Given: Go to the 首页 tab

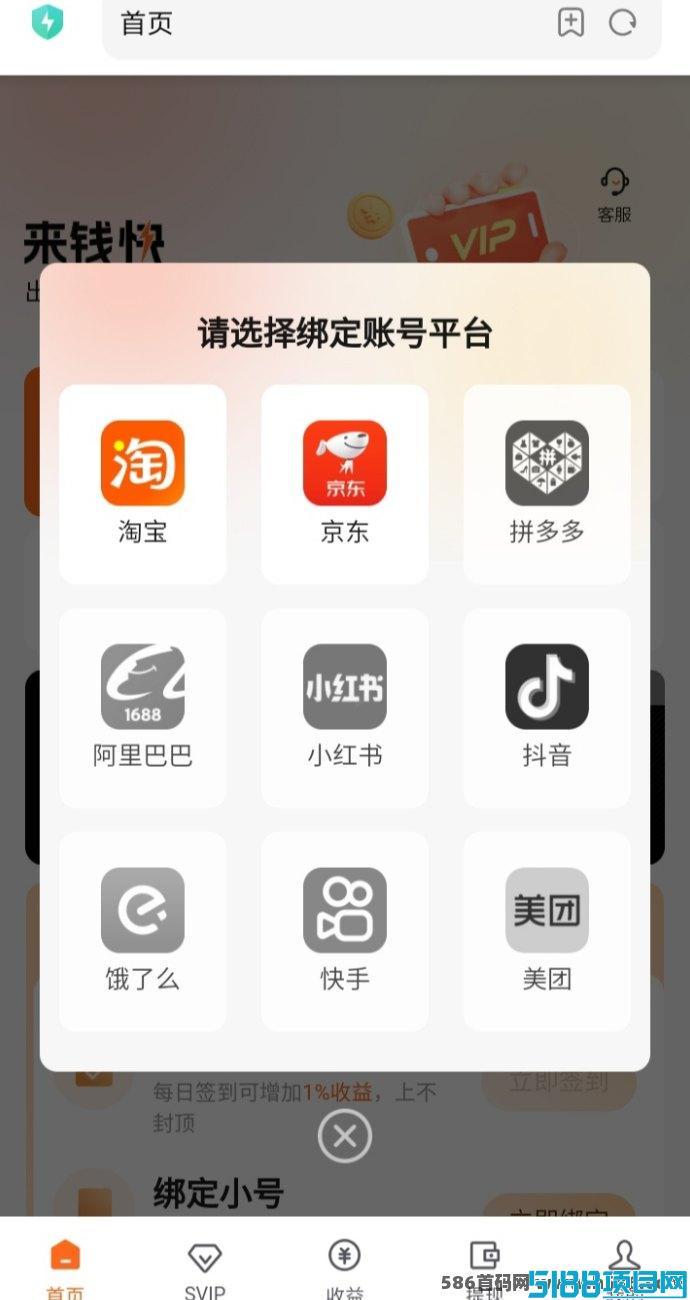Looking at the screenshot, I should point(65,1268).
